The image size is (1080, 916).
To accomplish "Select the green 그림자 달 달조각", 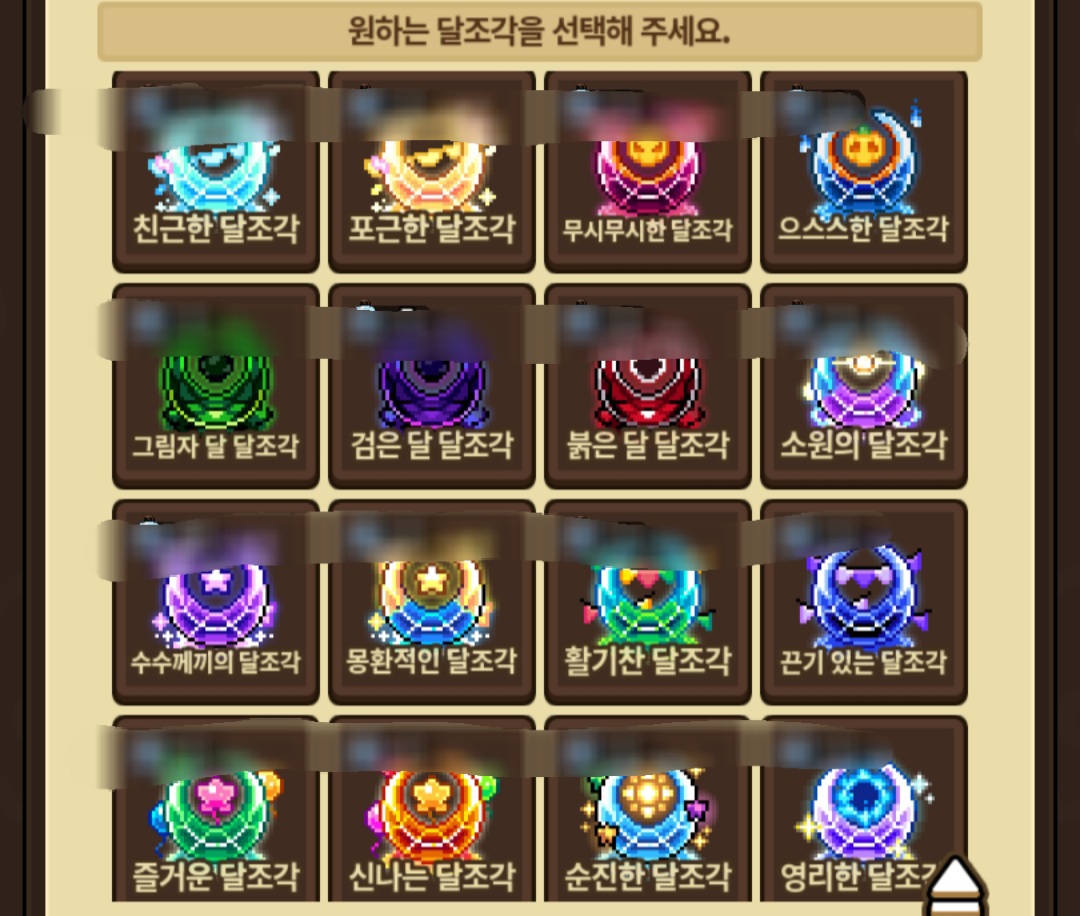I will click(216, 386).
